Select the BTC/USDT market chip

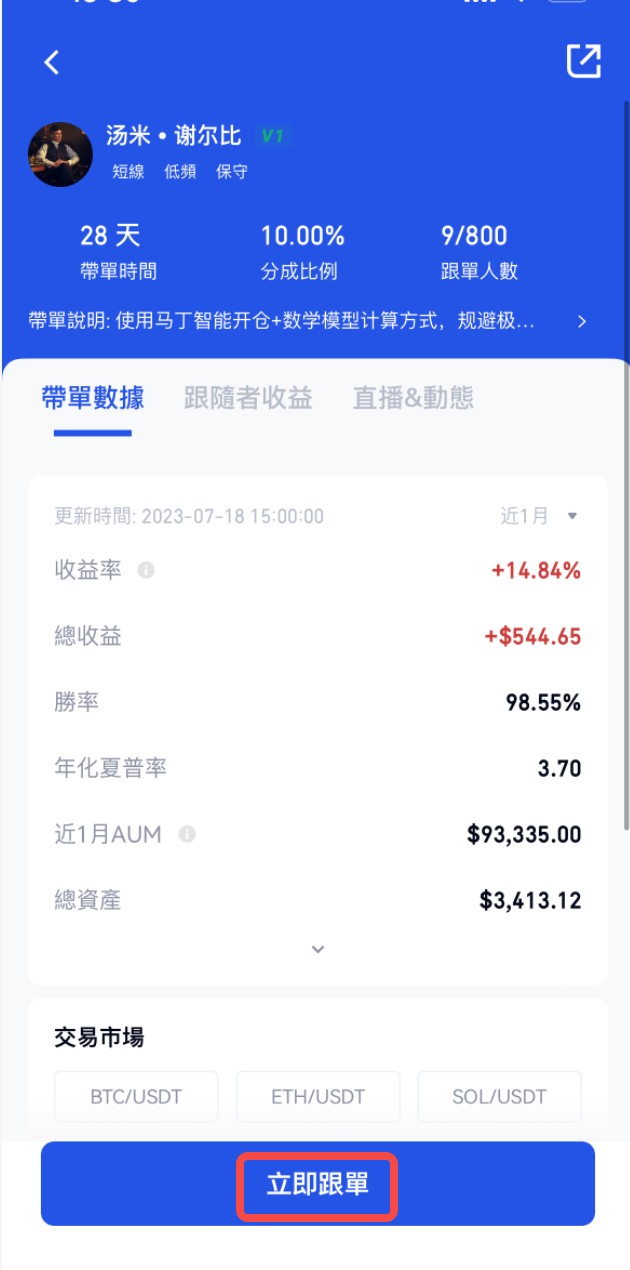tap(136, 1096)
